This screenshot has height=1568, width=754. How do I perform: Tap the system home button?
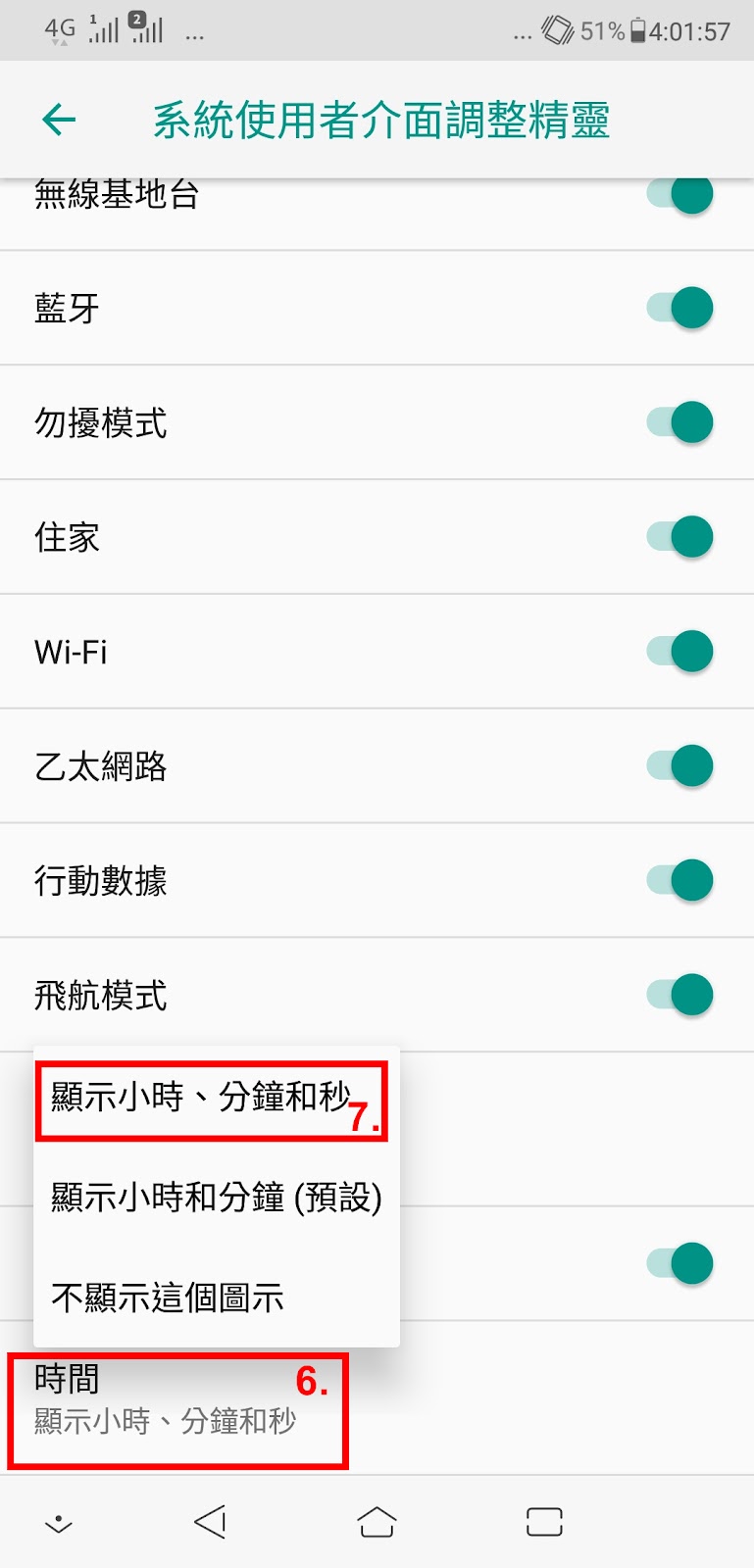tap(377, 1522)
